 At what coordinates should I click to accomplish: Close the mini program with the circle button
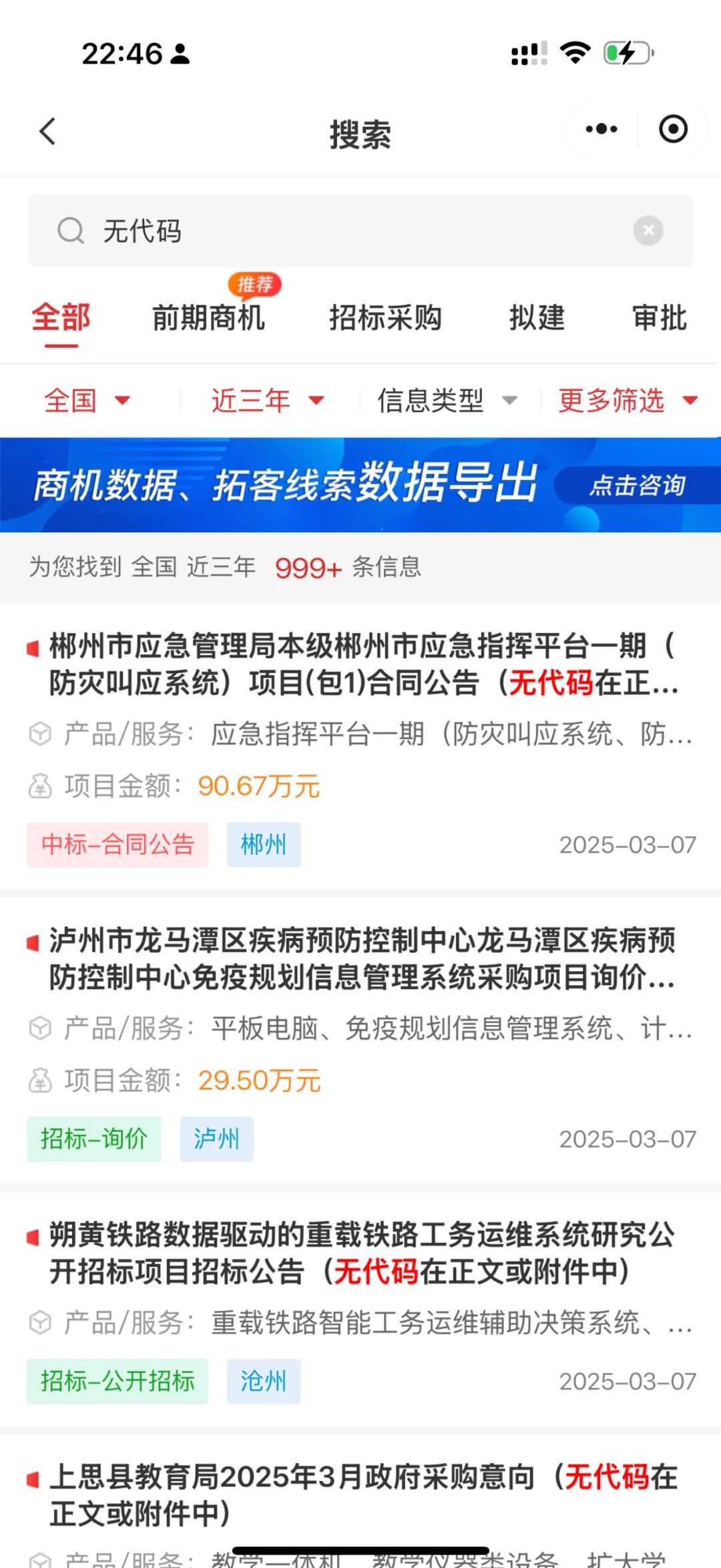tap(673, 129)
